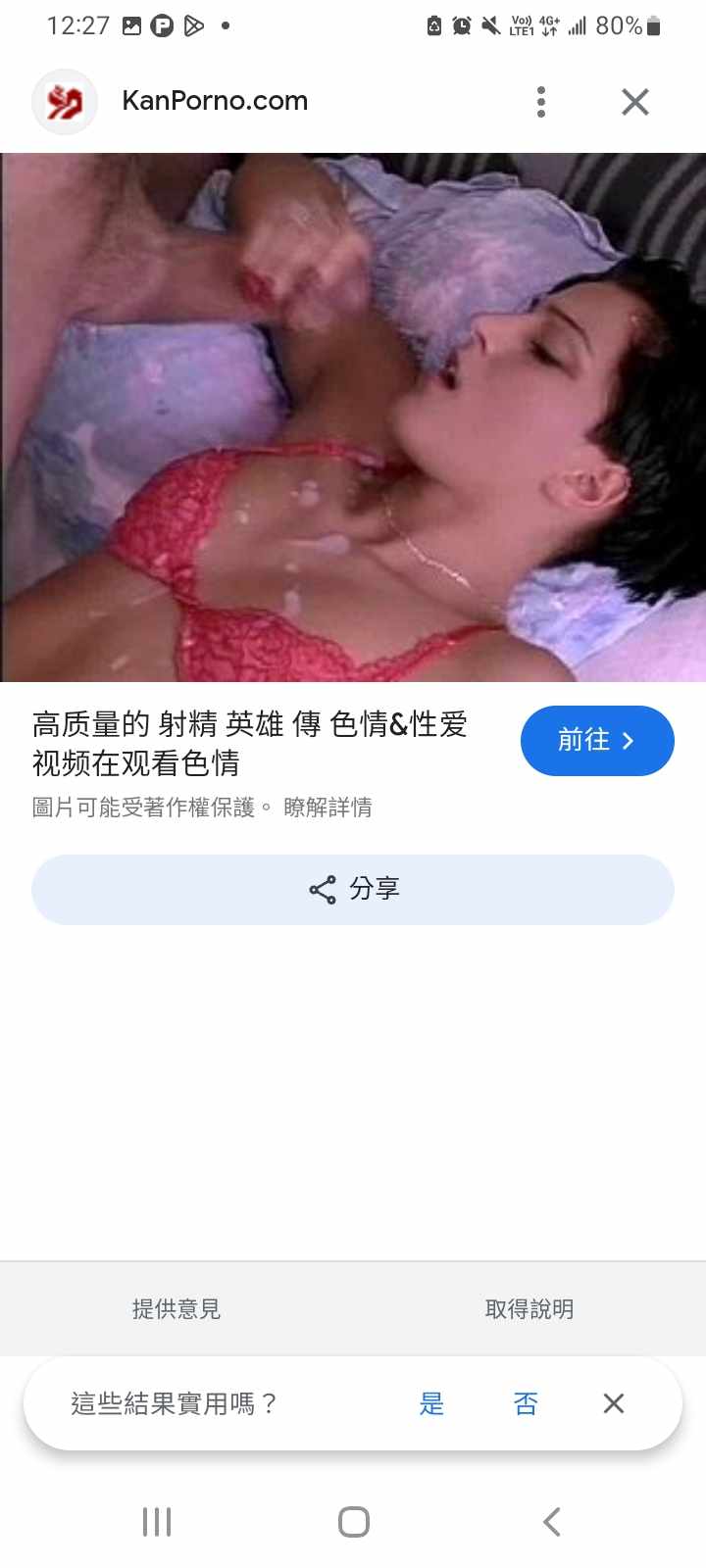The image size is (706, 1568).
Task: Close the image viewer with the top X
Action: [635, 102]
